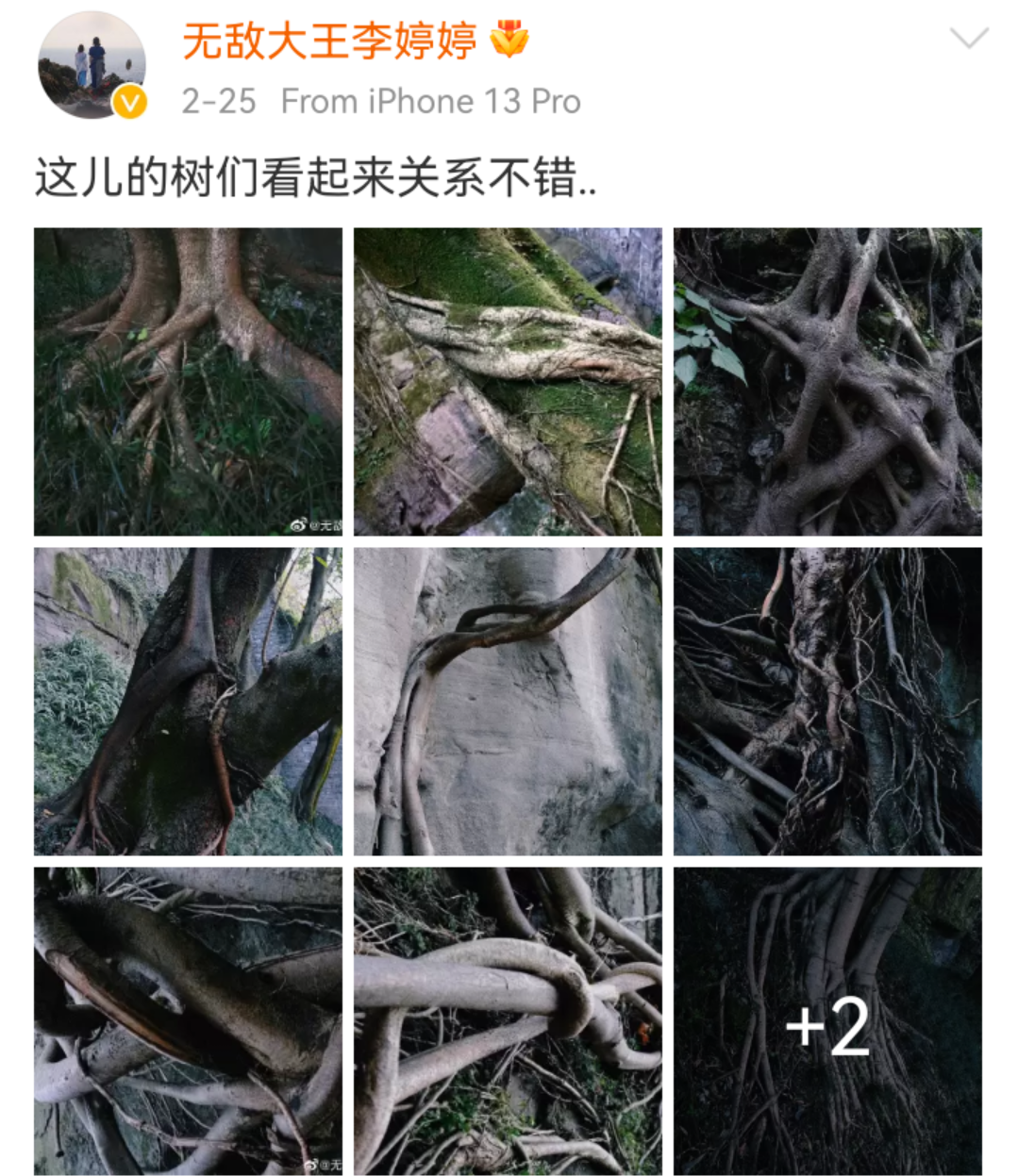Open sixth photo of dark hanging roots
Viewport: 1018px width, 1176px height.
click(x=827, y=702)
